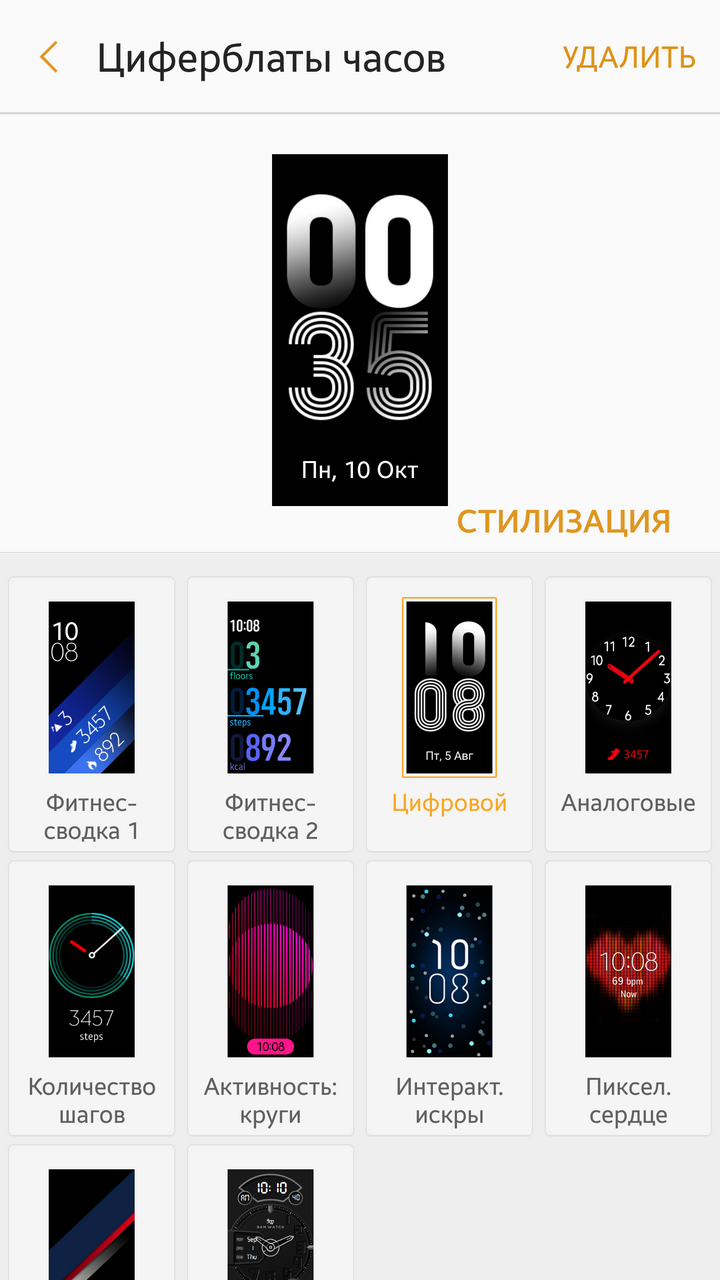
Task: Pick the Пиксел. сердце watch face
Action: coord(628,998)
